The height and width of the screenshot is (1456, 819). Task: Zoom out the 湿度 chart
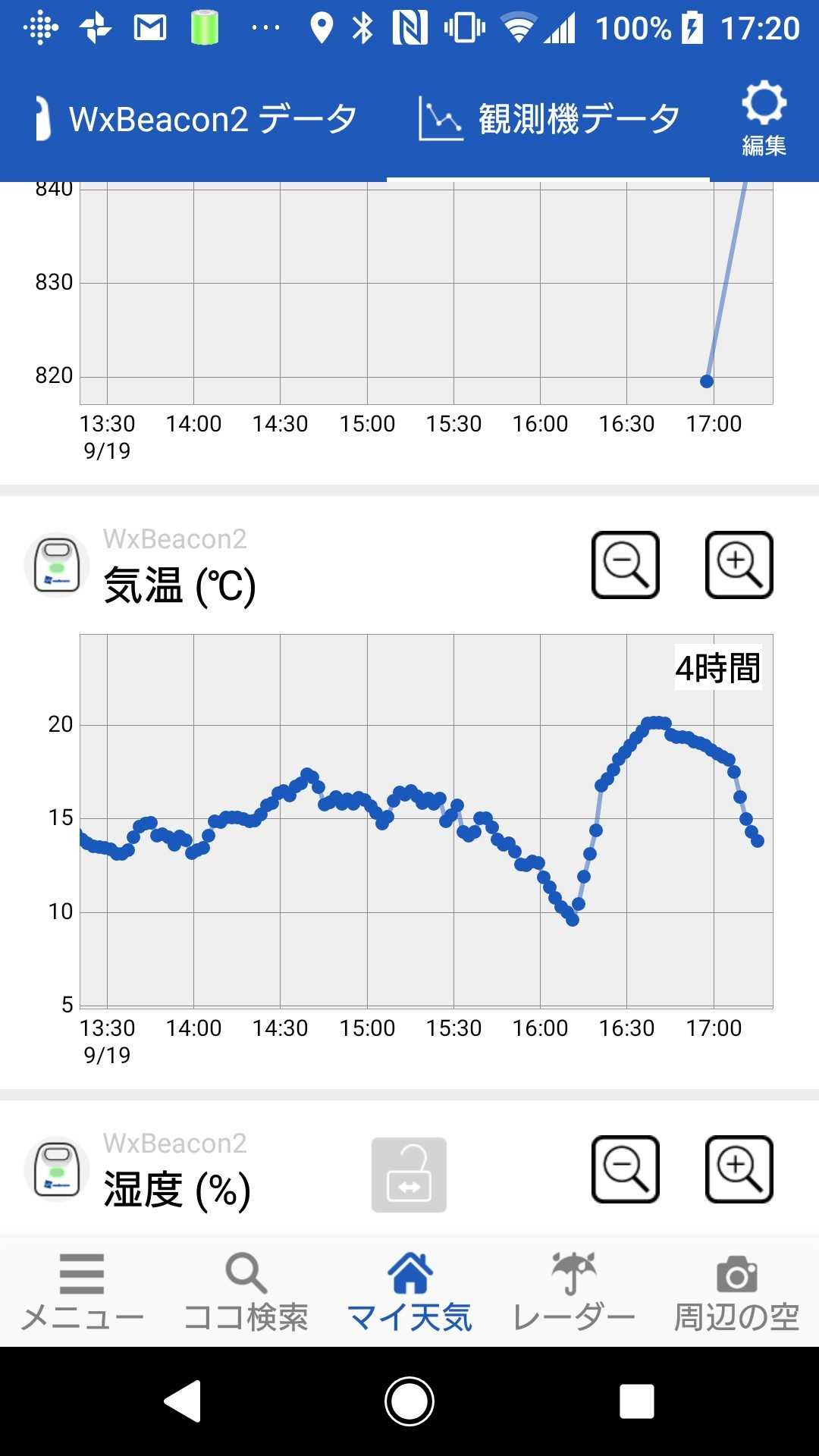[x=625, y=1169]
